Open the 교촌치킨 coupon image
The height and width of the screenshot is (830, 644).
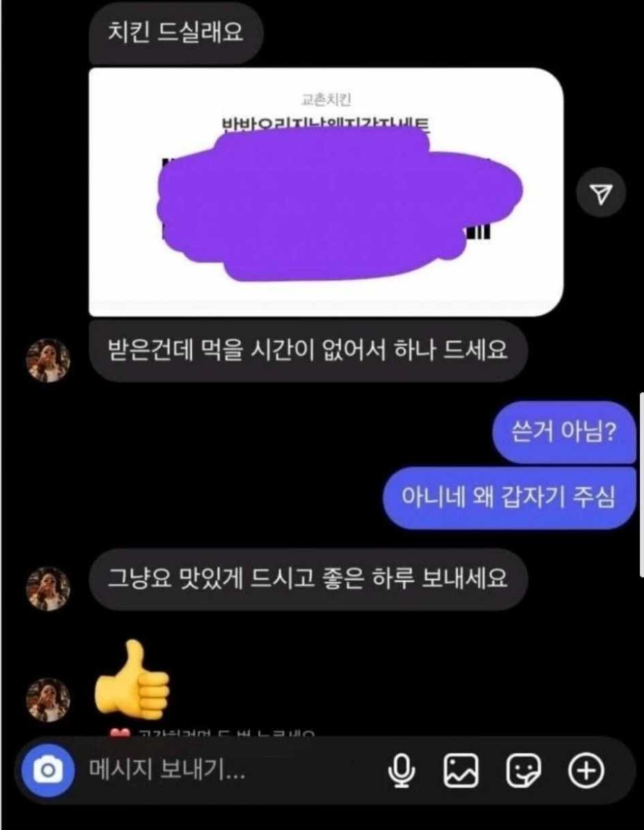click(x=326, y=192)
